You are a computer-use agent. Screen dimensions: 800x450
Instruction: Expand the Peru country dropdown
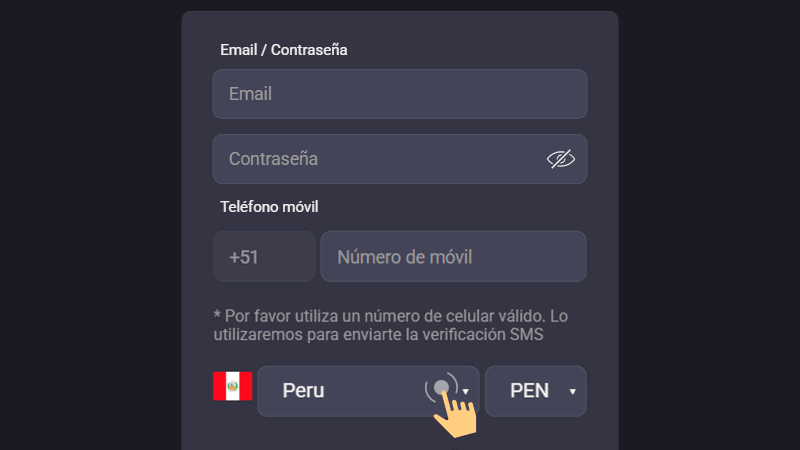pyautogui.click(x=368, y=391)
